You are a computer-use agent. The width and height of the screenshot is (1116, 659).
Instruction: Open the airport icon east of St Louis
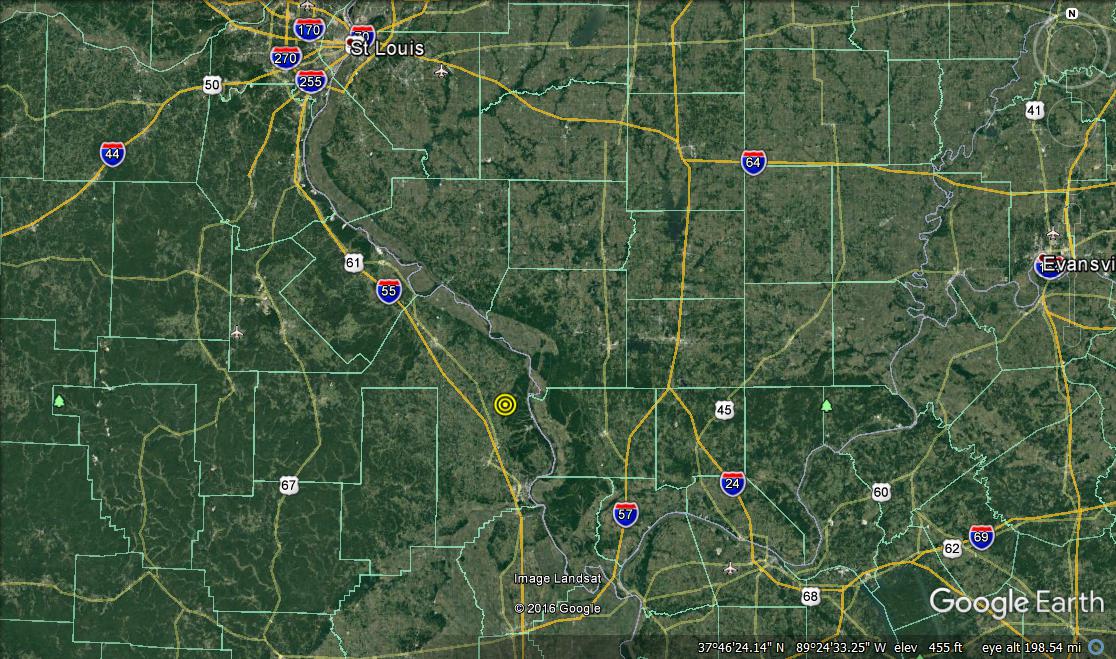(442, 70)
